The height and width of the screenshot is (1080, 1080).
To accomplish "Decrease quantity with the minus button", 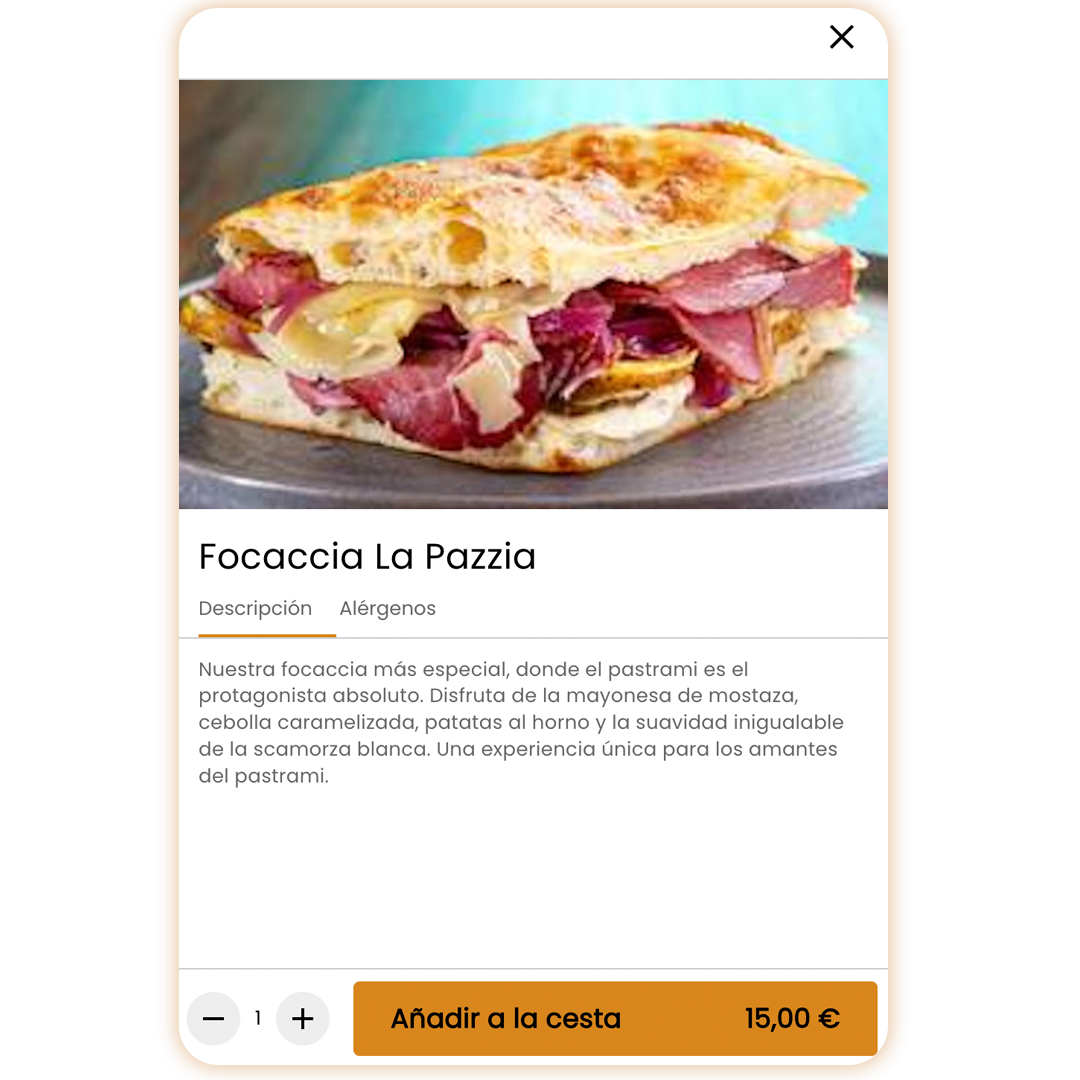I will pyautogui.click(x=213, y=1019).
